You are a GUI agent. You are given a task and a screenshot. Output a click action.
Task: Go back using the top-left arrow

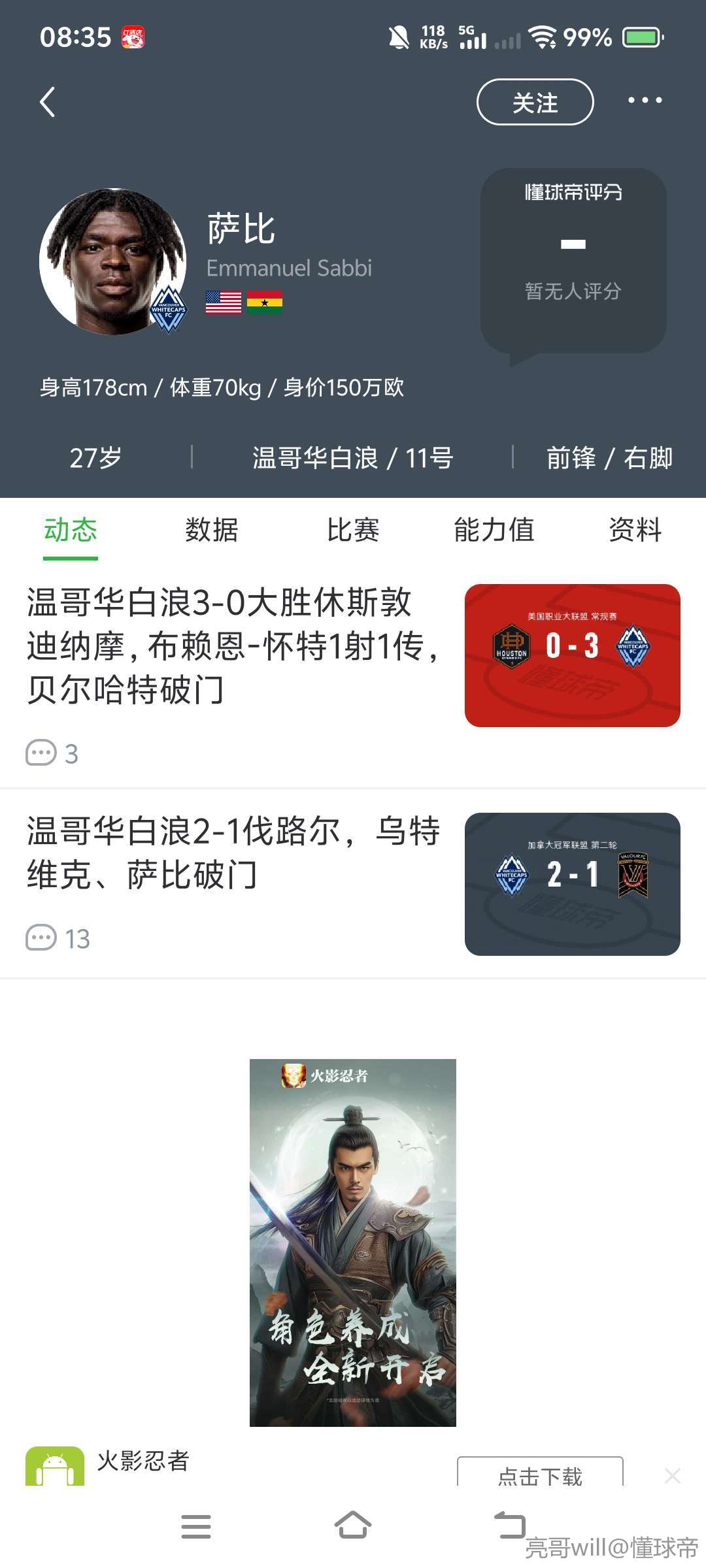(47, 102)
